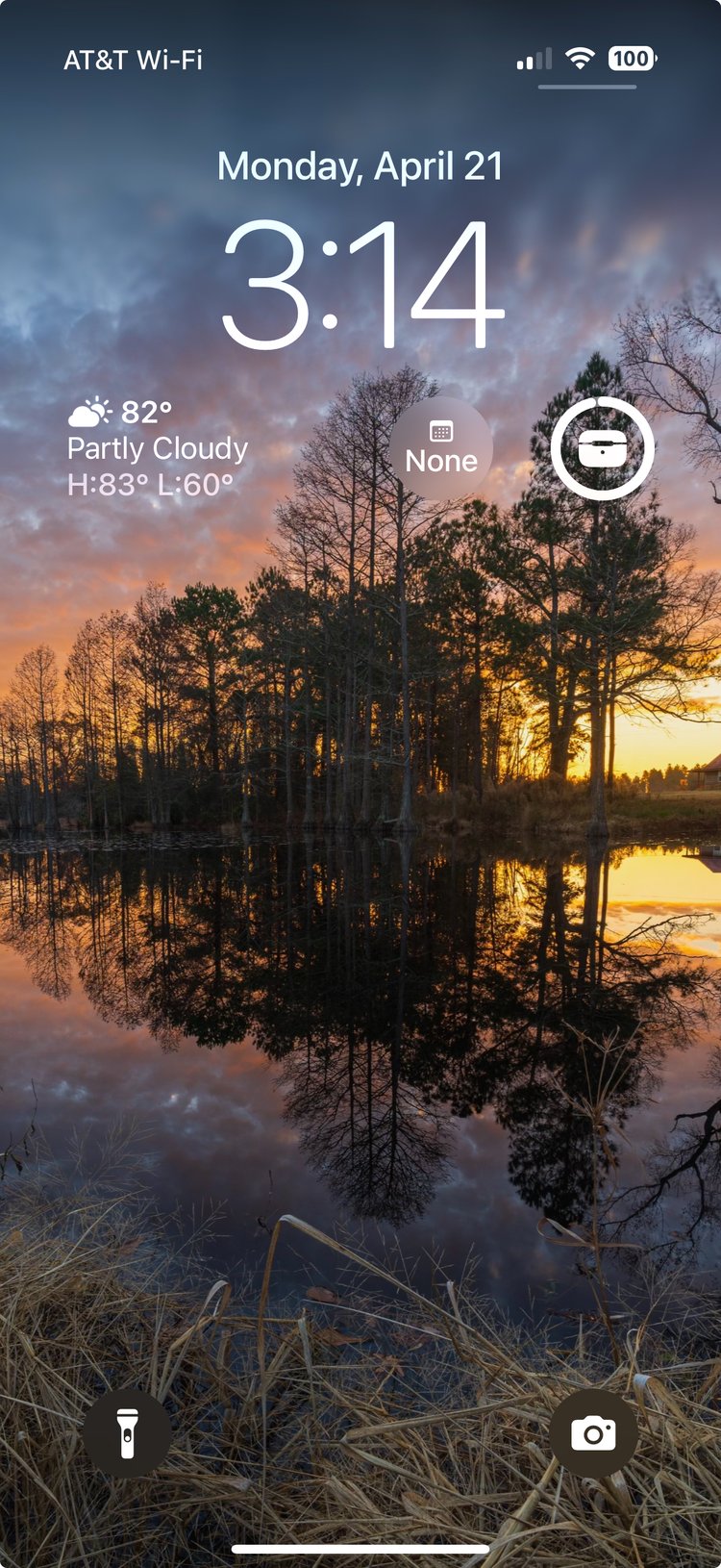Image resolution: width=721 pixels, height=1568 pixels.
Task: Open the AirPods battery widget
Action: click(x=603, y=448)
